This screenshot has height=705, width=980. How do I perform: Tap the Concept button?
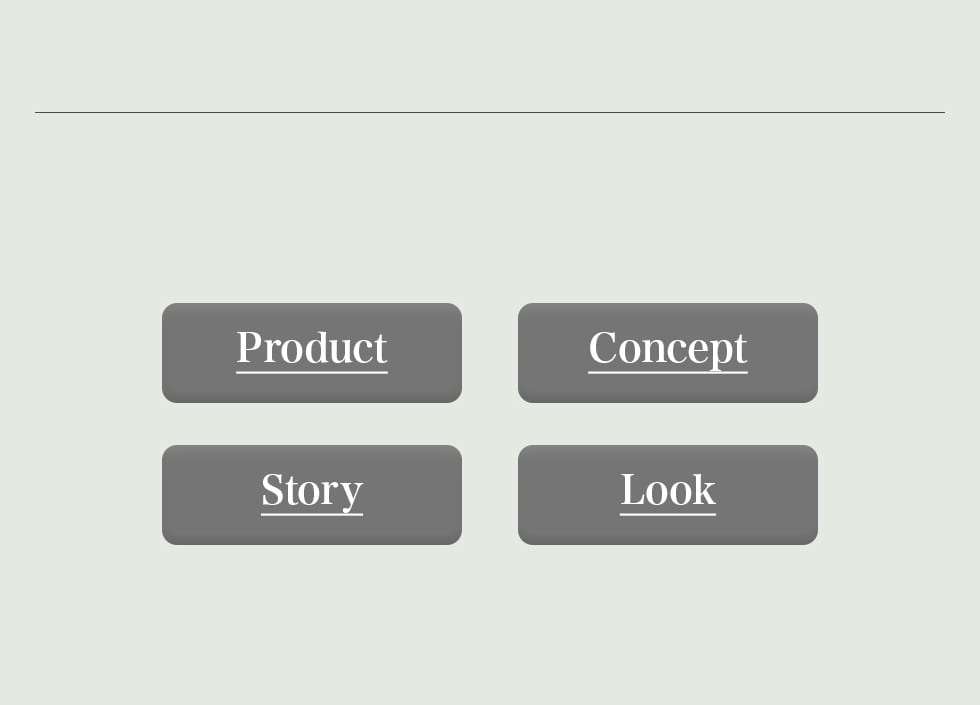click(x=667, y=352)
